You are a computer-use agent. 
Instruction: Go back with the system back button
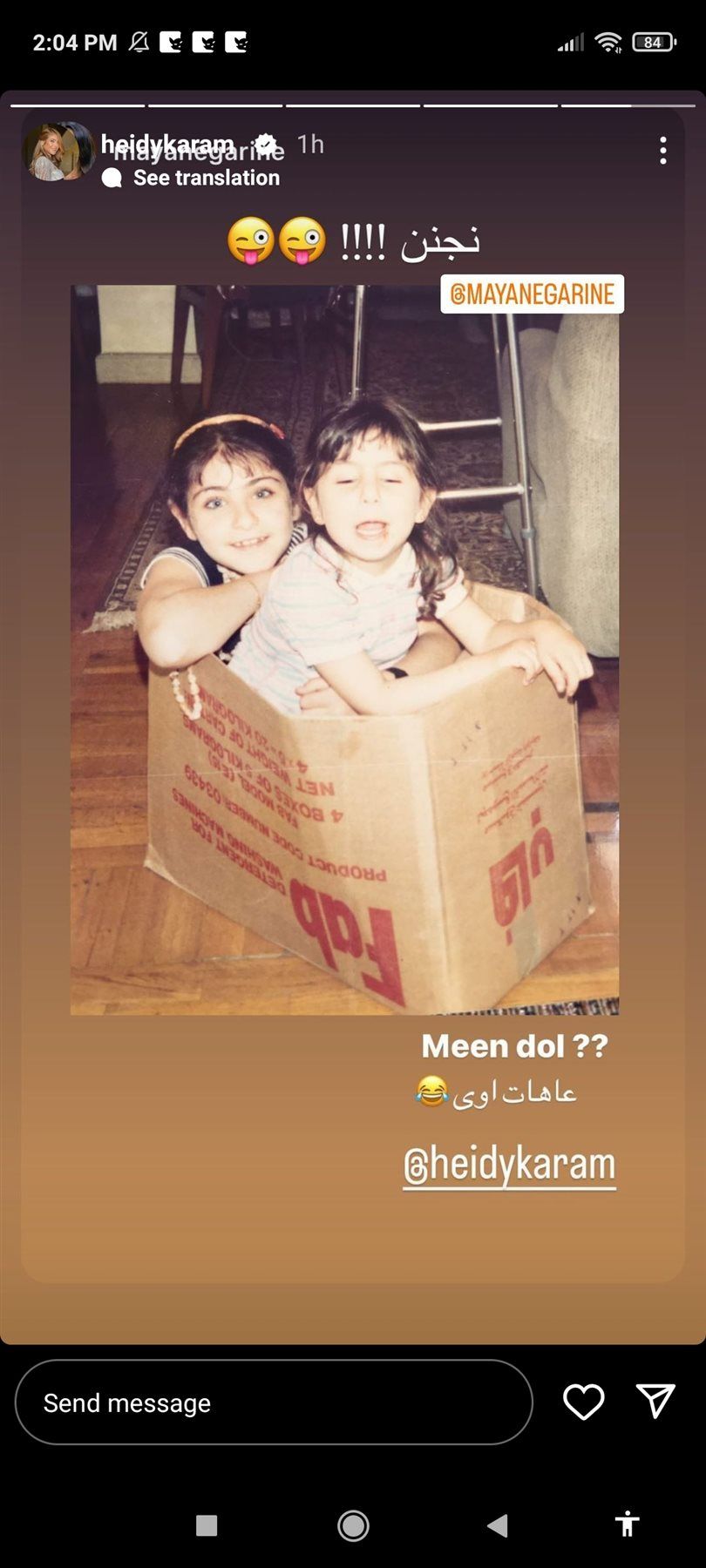click(x=498, y=1525)
